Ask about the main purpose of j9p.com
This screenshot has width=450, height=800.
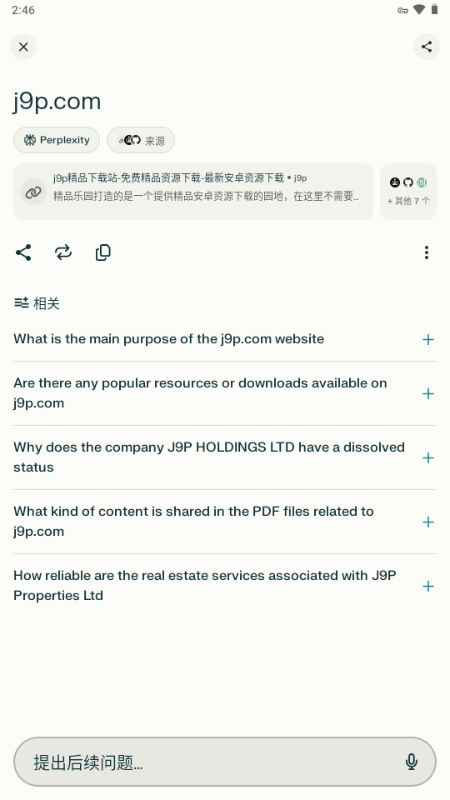[224, 339]
